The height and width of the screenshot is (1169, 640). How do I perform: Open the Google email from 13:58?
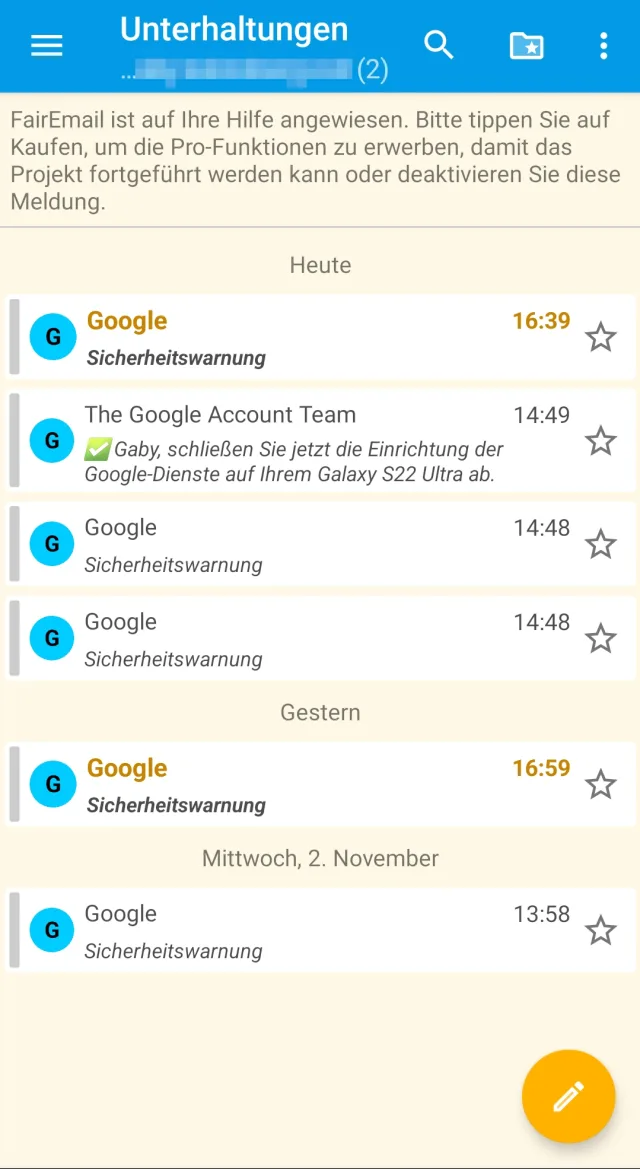tap(300, 931)
